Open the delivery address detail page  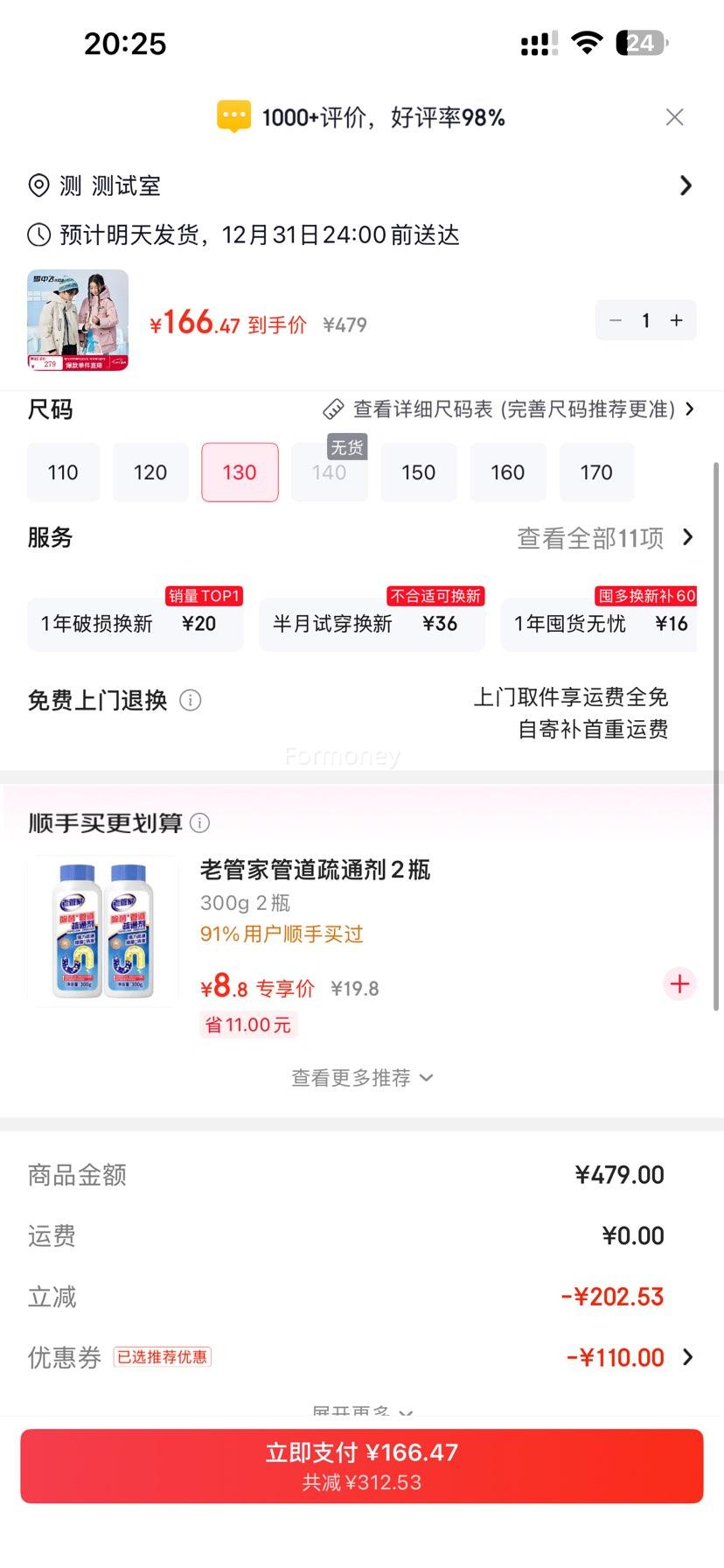pos(686,185)
